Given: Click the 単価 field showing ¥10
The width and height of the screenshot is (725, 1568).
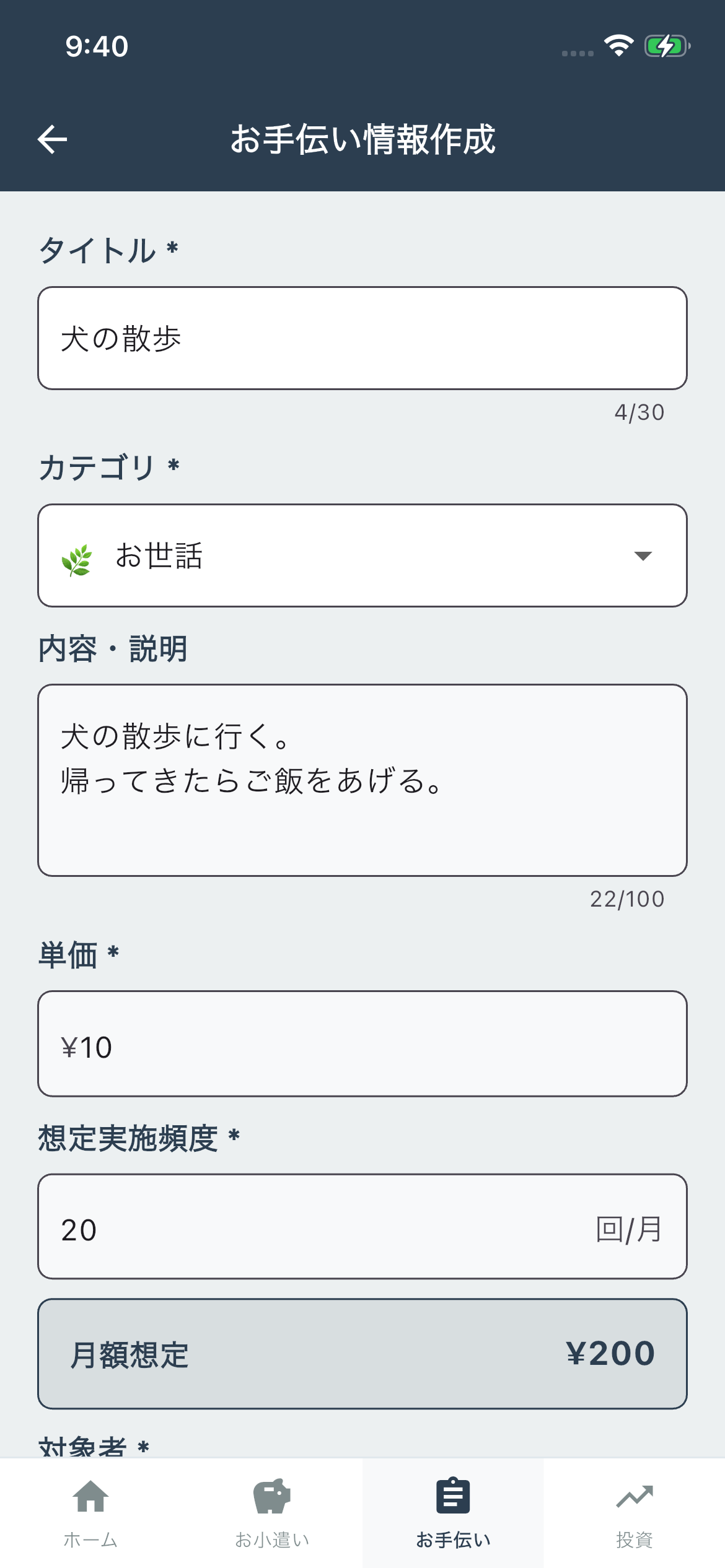Looking at the screenshot, I should point(362,1047).
